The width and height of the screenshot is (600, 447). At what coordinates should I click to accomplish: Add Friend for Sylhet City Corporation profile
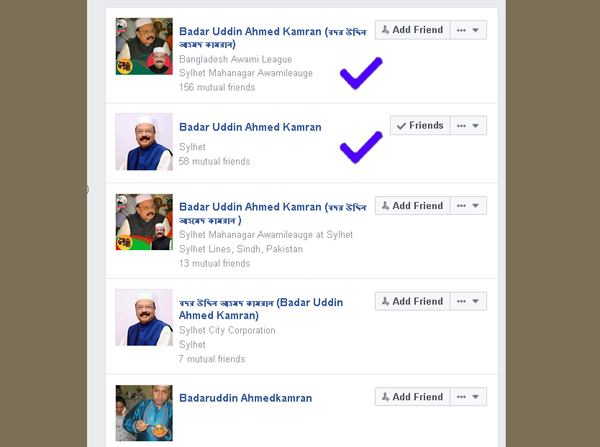click(411, 301)
